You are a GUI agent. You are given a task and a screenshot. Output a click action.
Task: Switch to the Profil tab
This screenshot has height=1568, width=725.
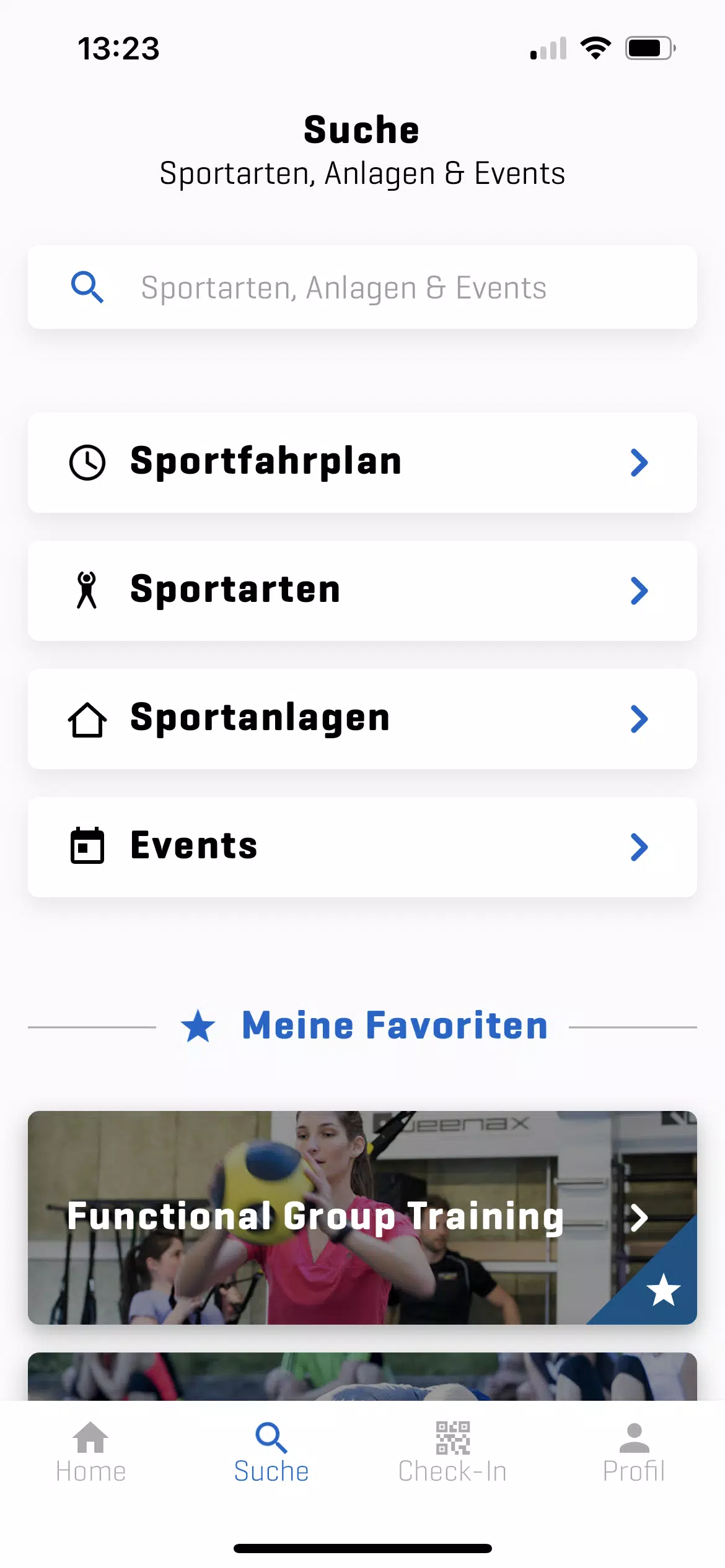pos(634,1452)
